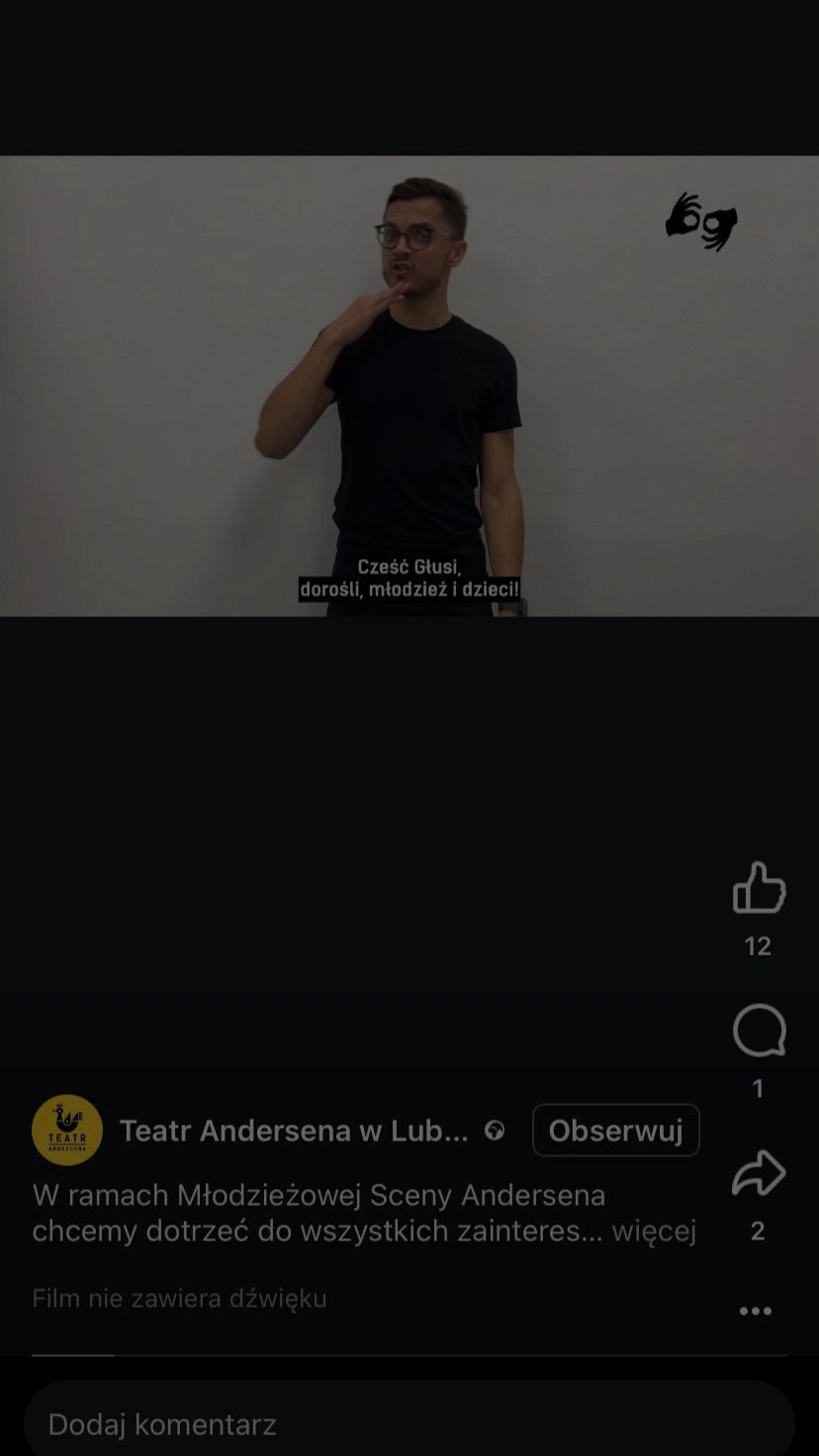The height and width of the screenshot is (1456, 819).
Task: Open the three-dot overflow menu
Action: click(x=756, y=1312)
